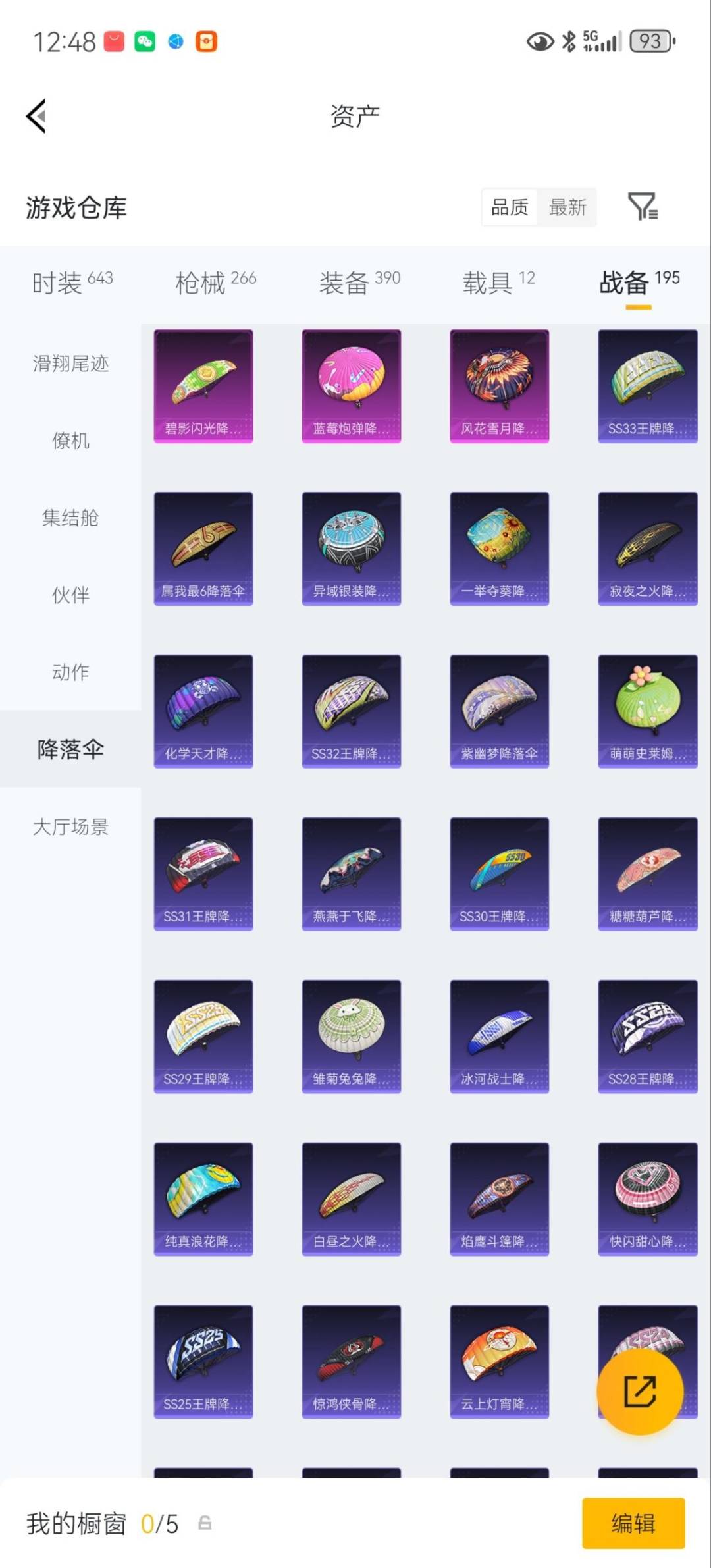Select the 降落伞 sidebar category
The height and width of the screenshot is (1568, 711).
pyautogui.click(x=70, y=749)
